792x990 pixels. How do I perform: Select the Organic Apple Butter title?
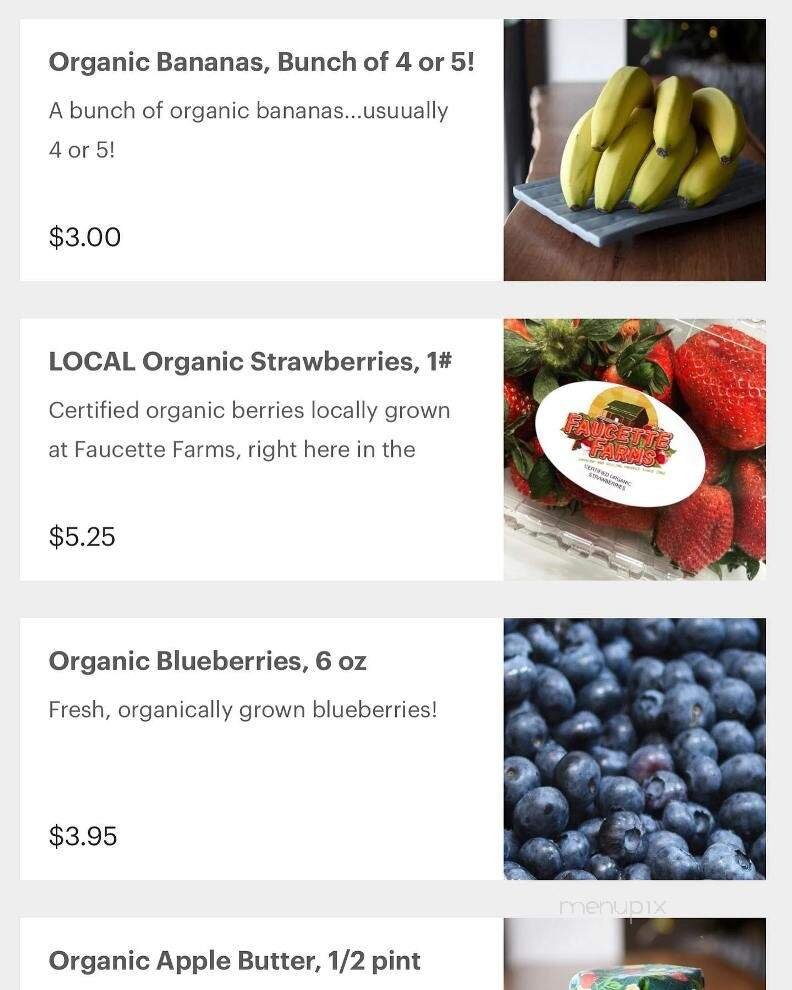(x=235, y=960)
